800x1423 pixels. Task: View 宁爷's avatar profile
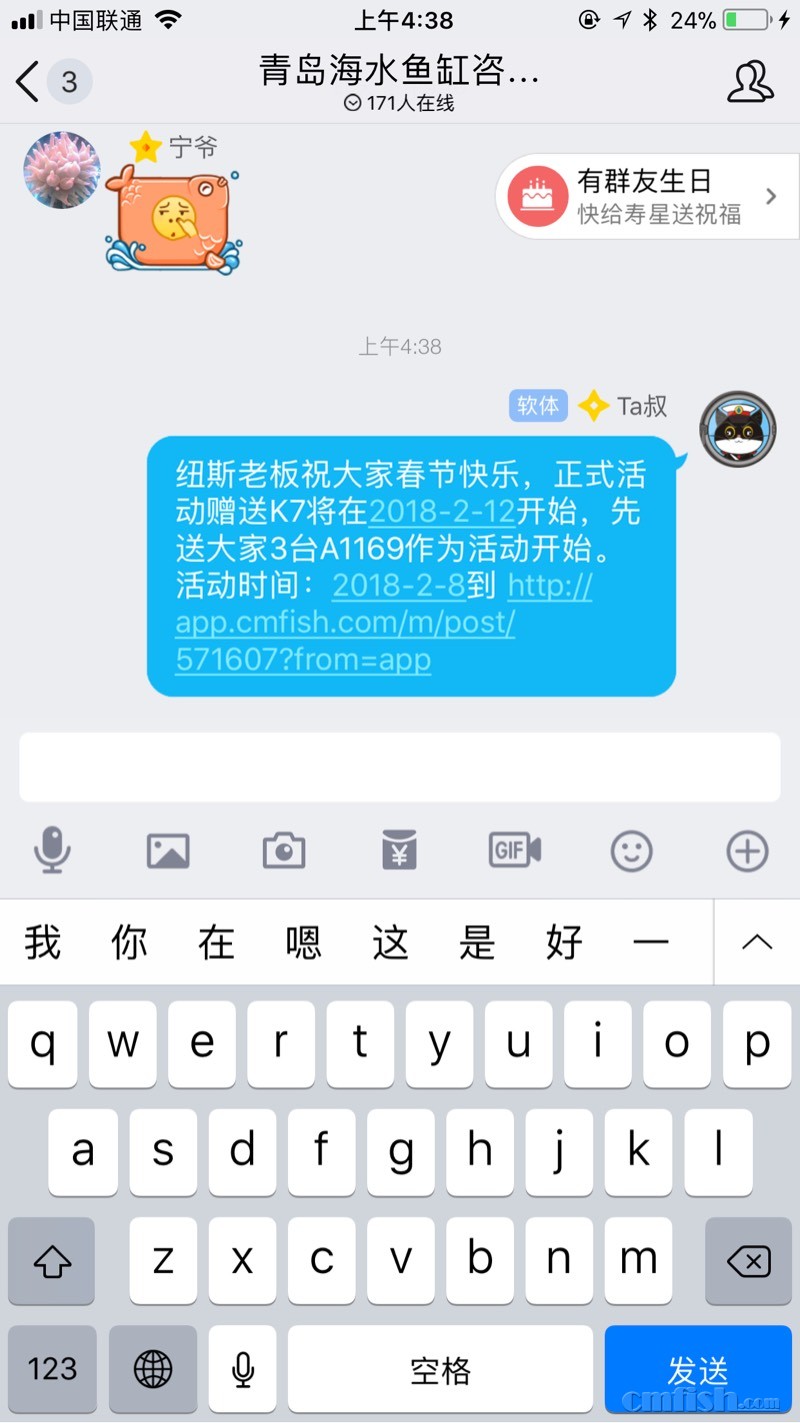(62, 170)
